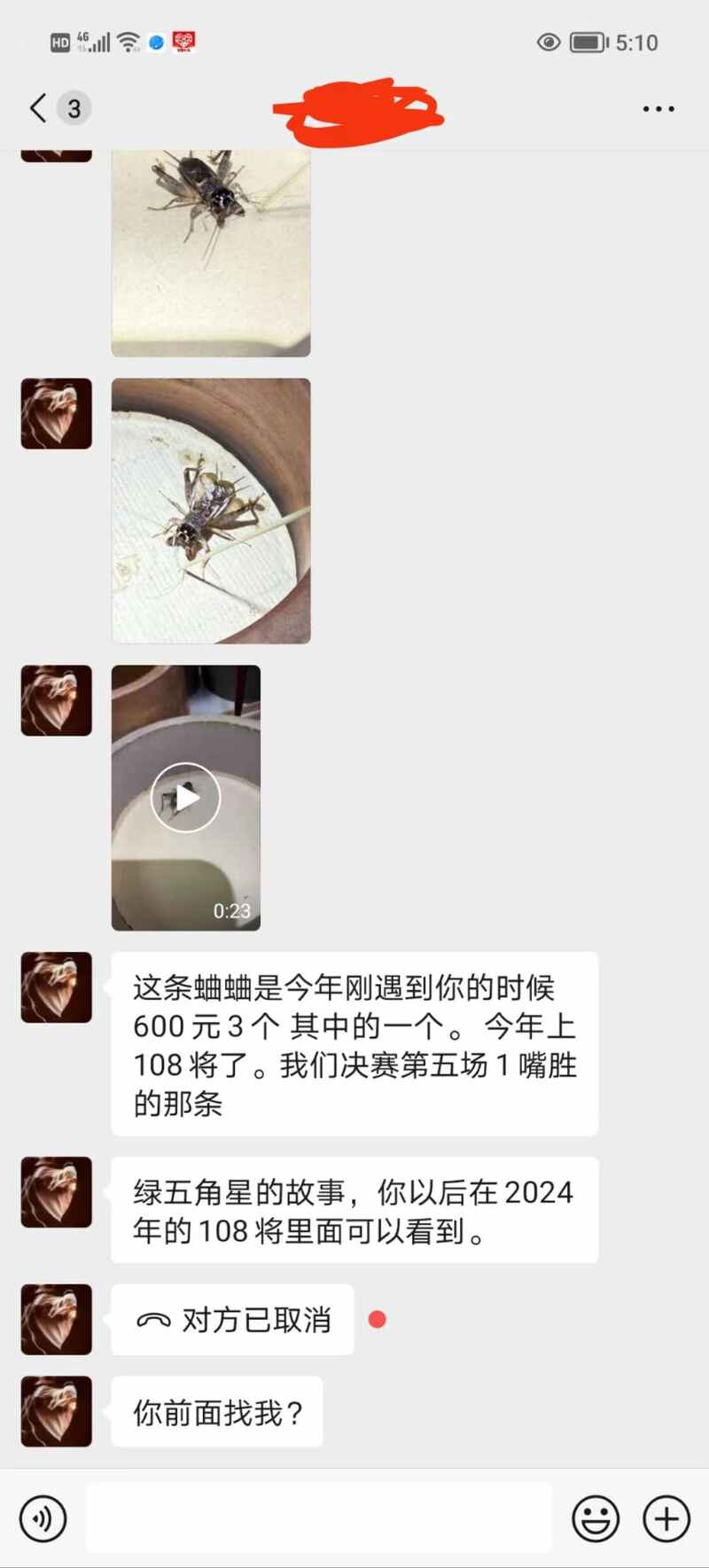Open sender's avatar beside 你前面找我？
The image size is (709, 1568).
coord(56,1411)
